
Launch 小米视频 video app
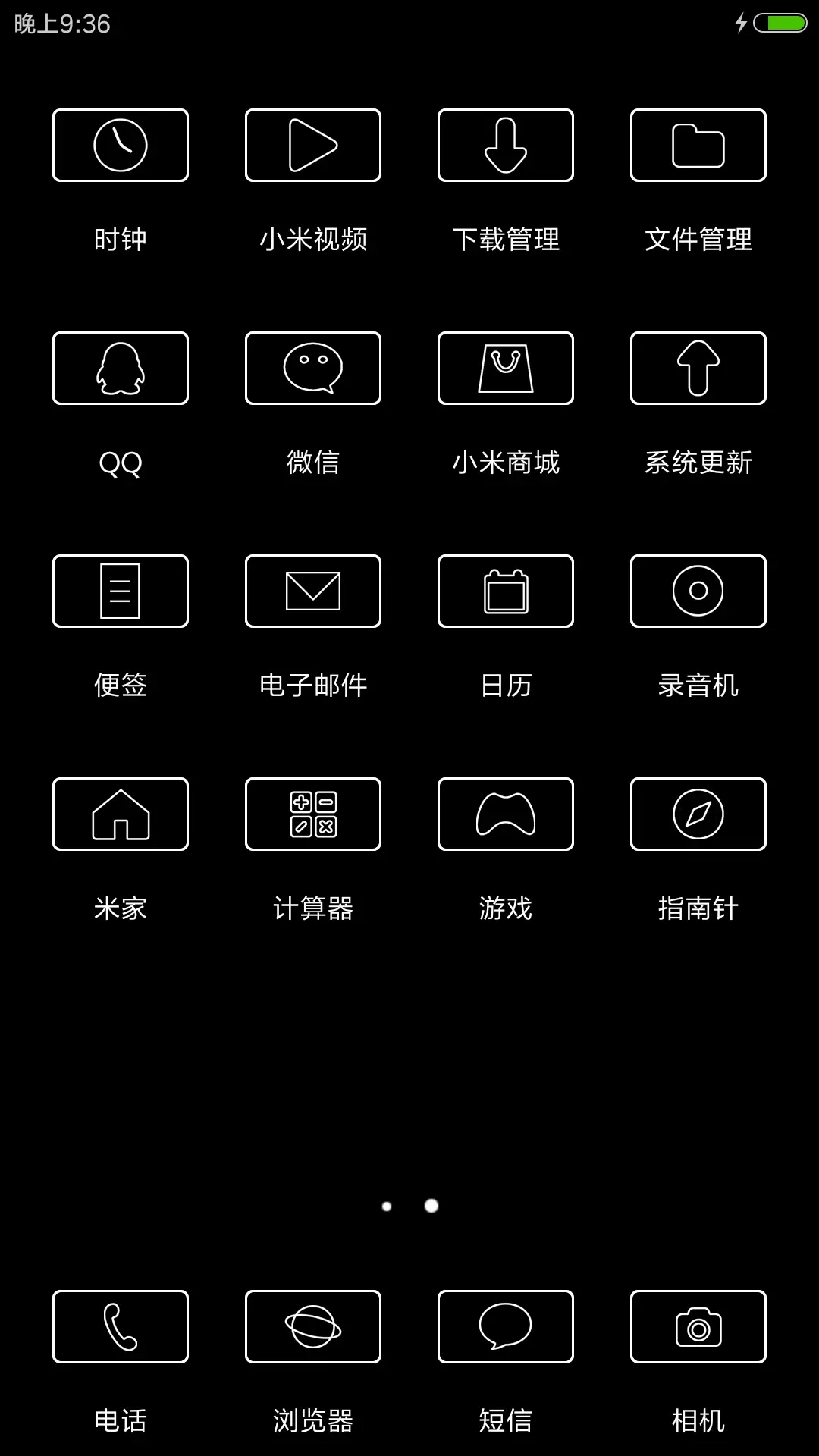313,146
